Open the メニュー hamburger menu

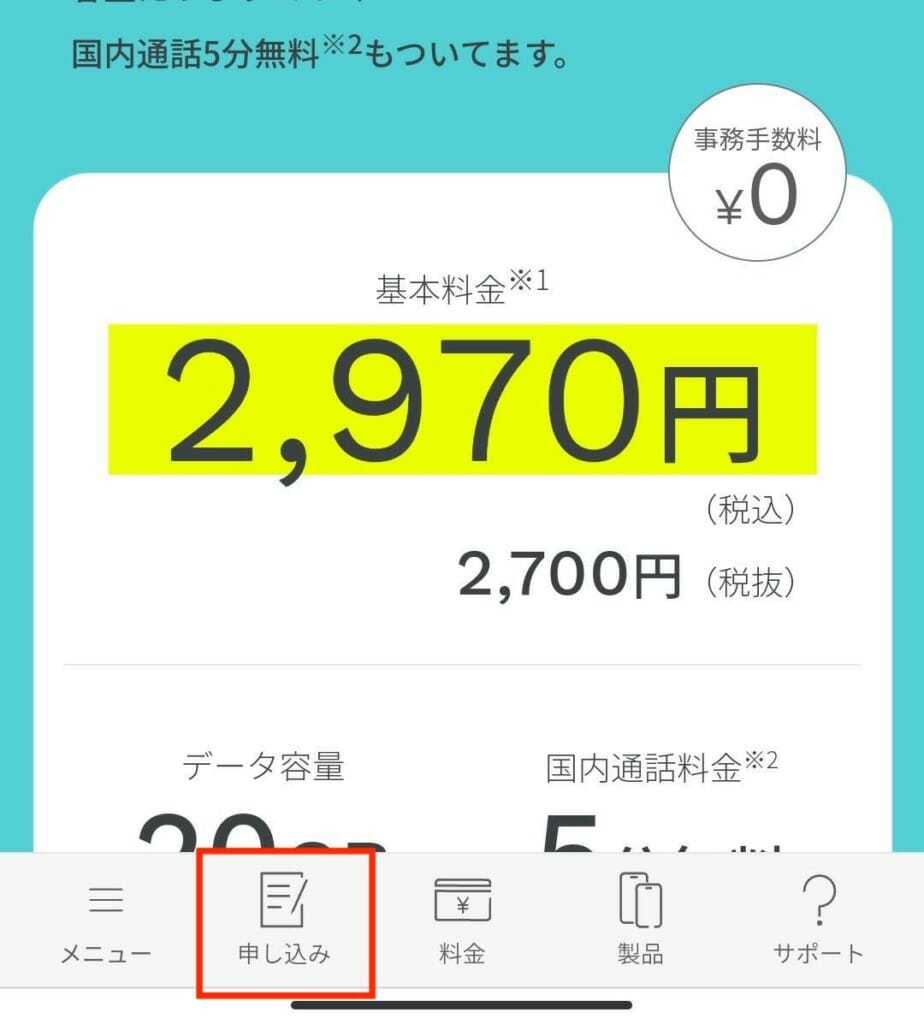tap(106, 921)
